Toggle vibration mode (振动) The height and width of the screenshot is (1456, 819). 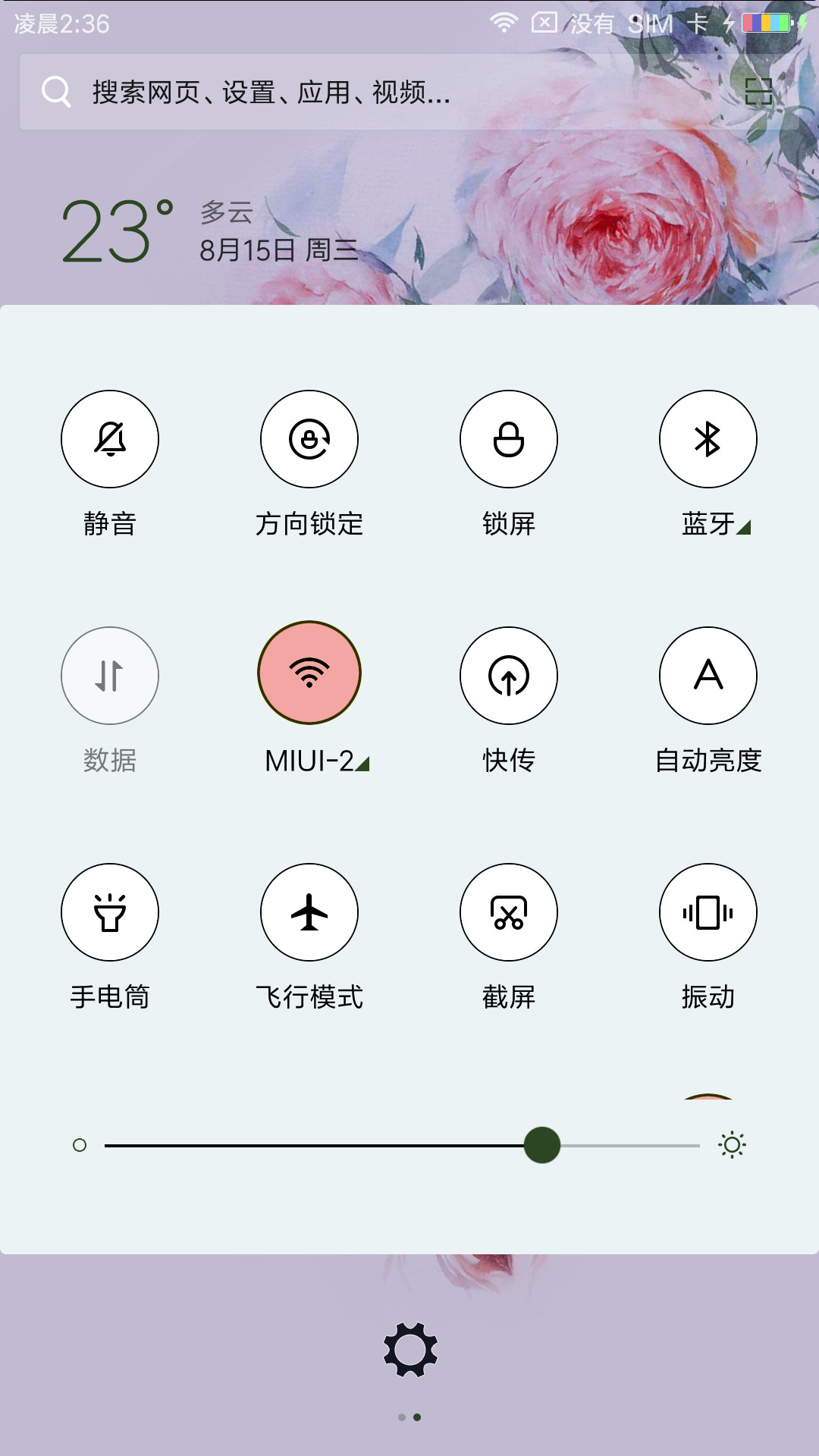pyautogui.click(x=708, y=912)
